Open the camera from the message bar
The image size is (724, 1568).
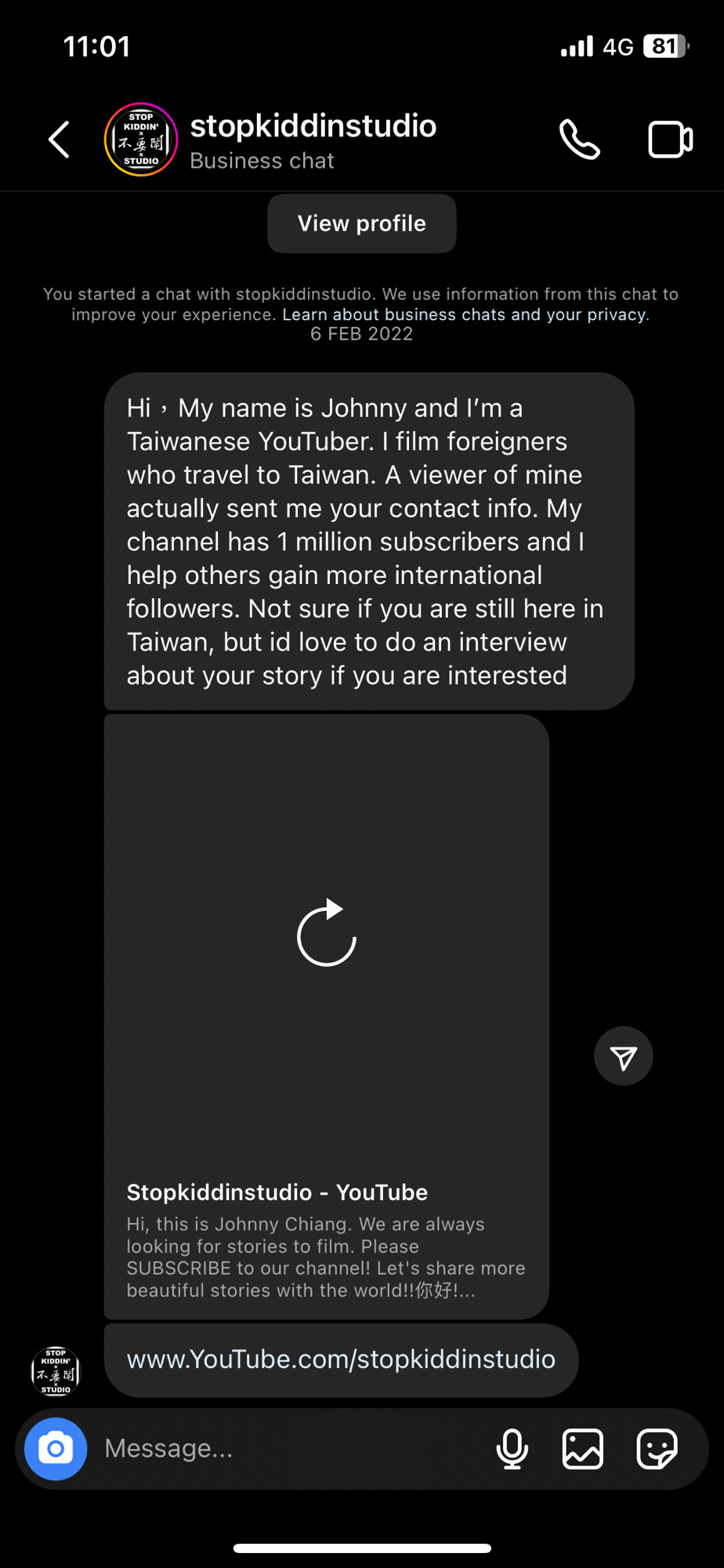coord(56,1449)
